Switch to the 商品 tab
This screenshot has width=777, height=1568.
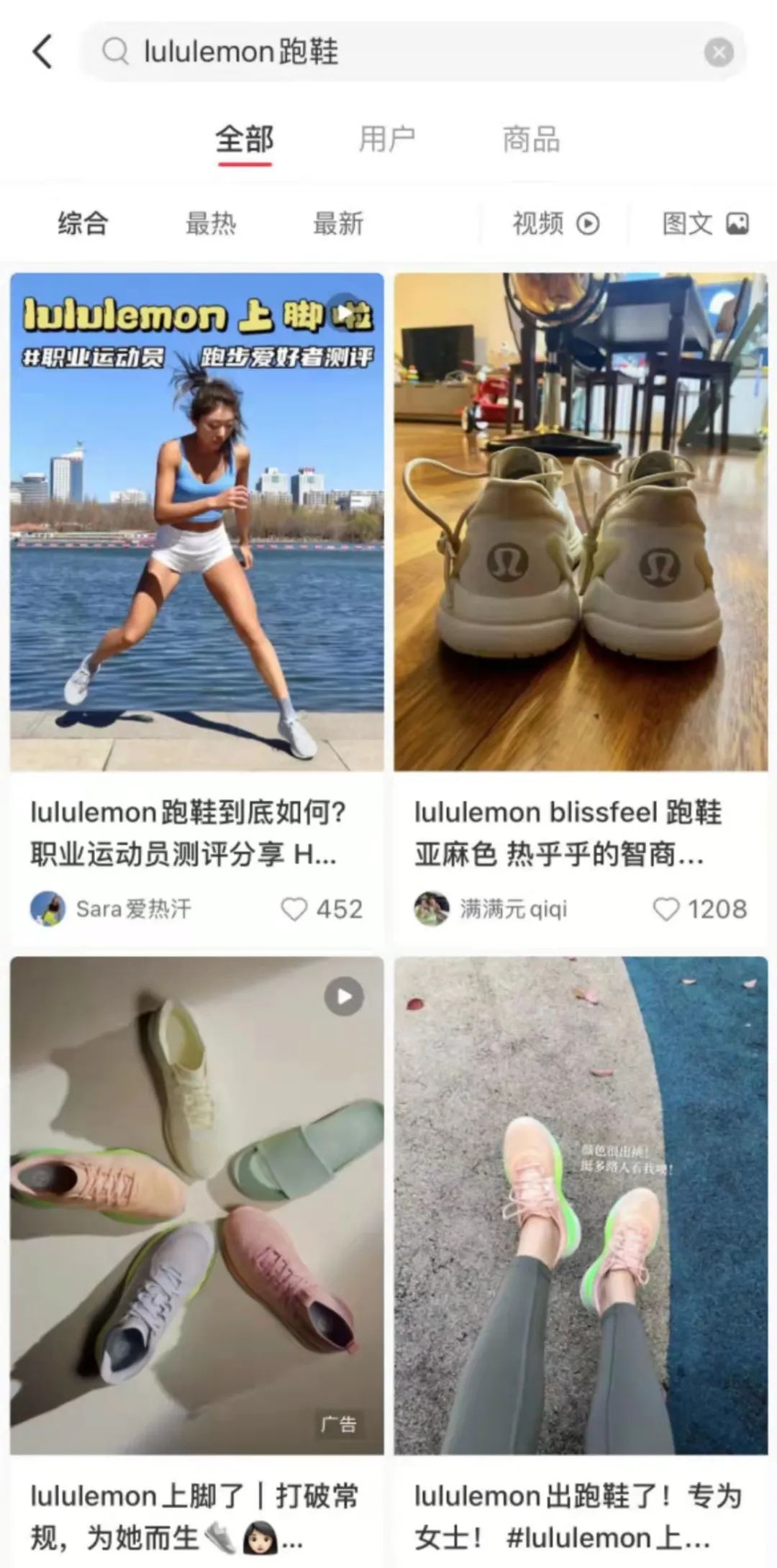[531, 139]
